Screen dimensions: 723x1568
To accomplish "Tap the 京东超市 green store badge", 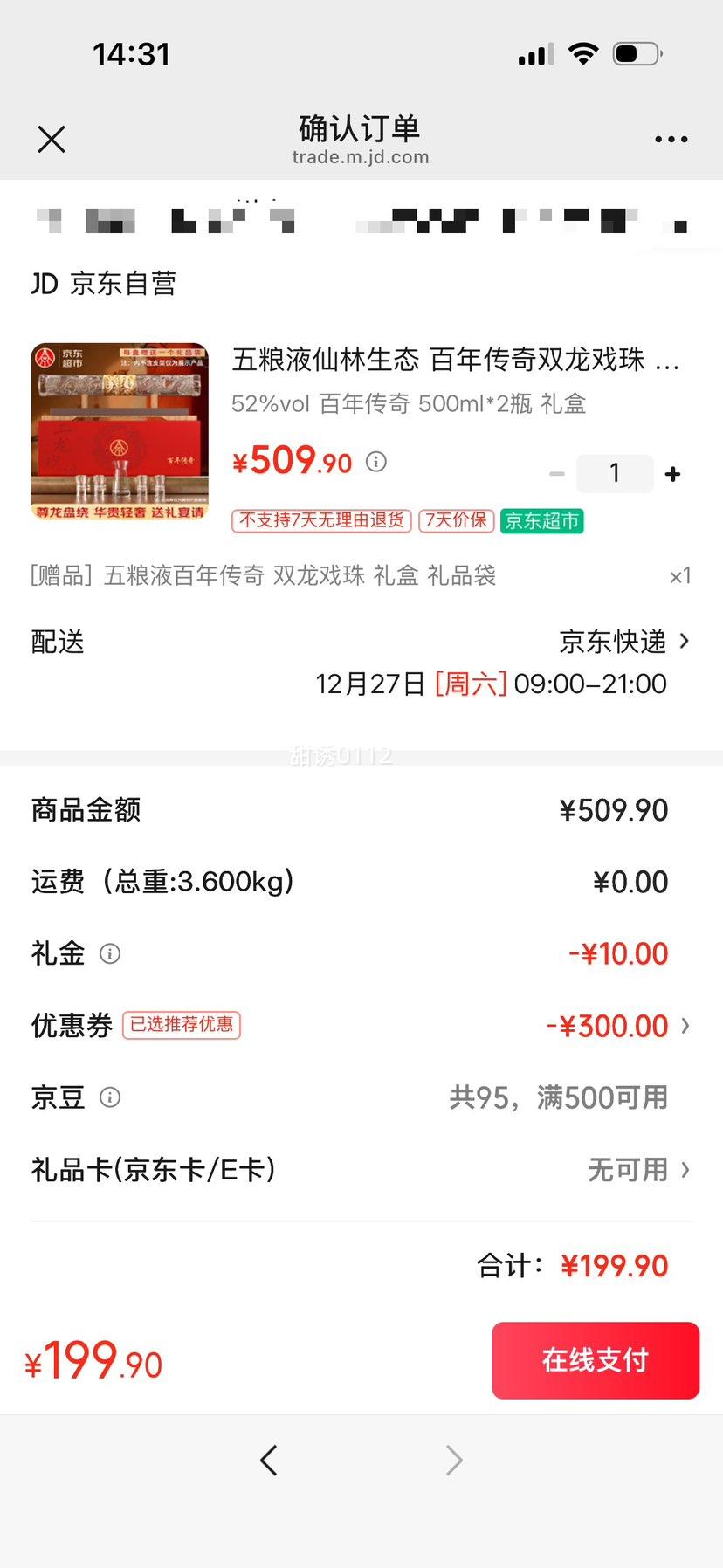I will (541, 521).
